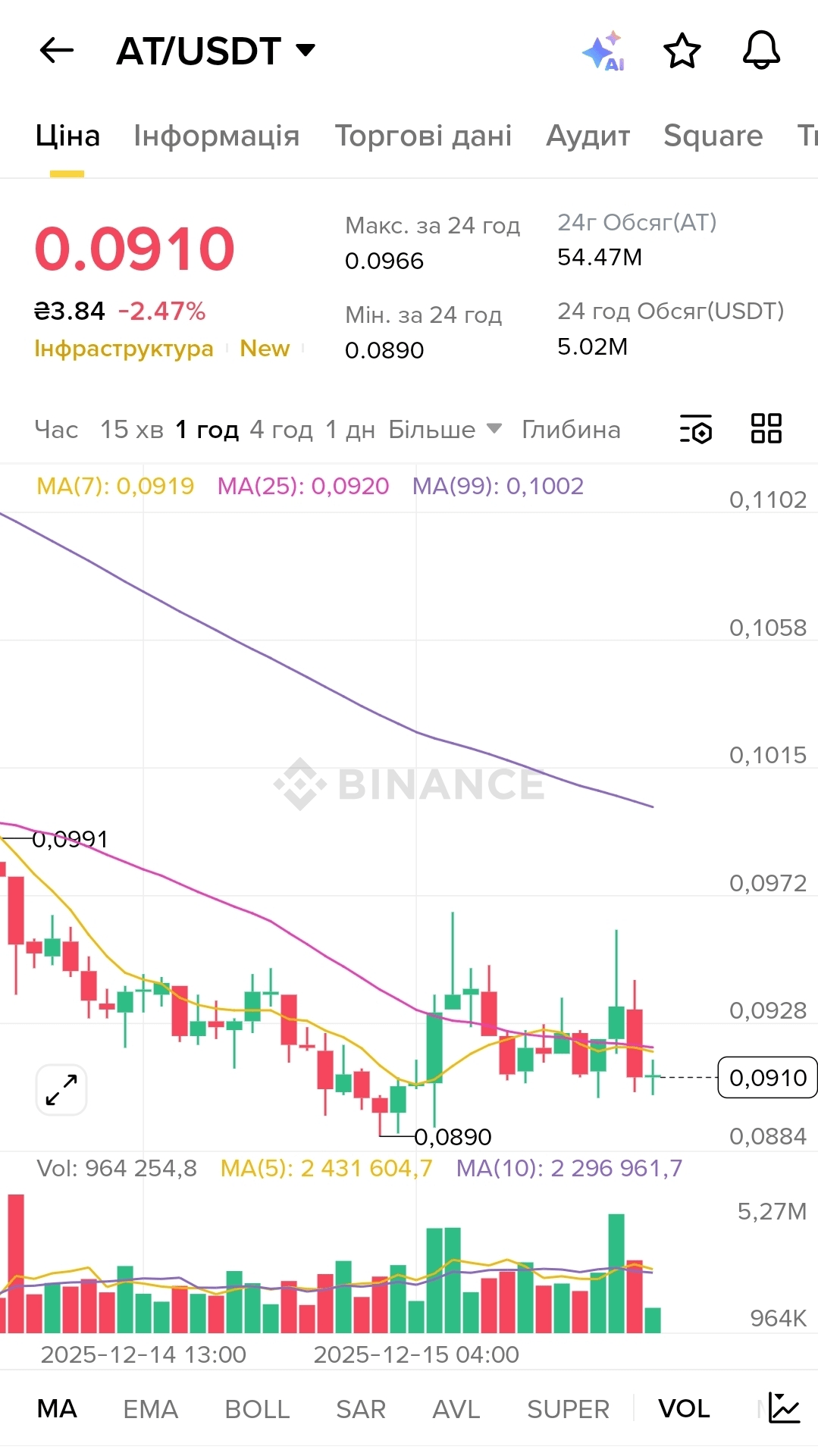Show the Глибина depth chart
The width and height of the screenshot is (818, 1456).
click(571, 430)
